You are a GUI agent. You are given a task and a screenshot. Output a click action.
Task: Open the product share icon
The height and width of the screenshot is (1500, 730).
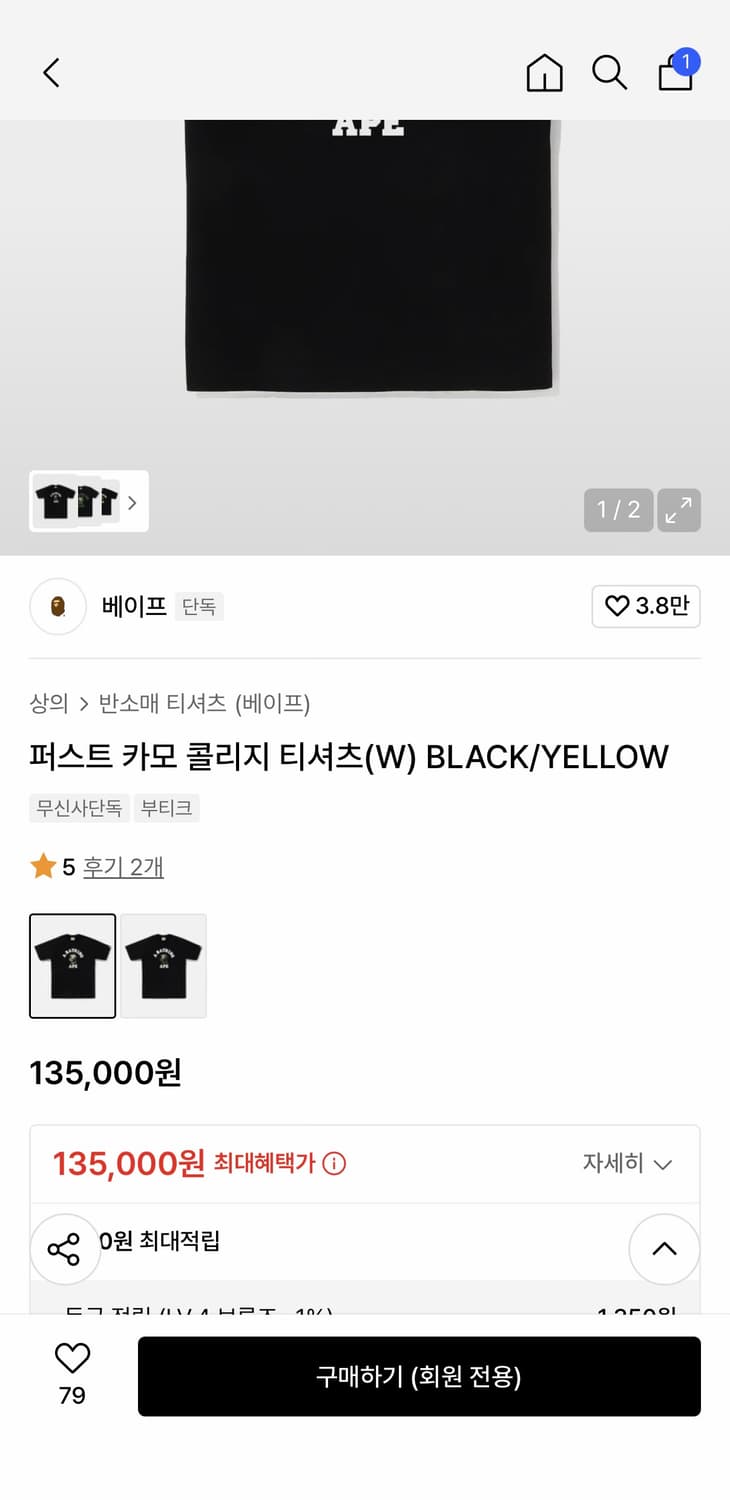65,1248
